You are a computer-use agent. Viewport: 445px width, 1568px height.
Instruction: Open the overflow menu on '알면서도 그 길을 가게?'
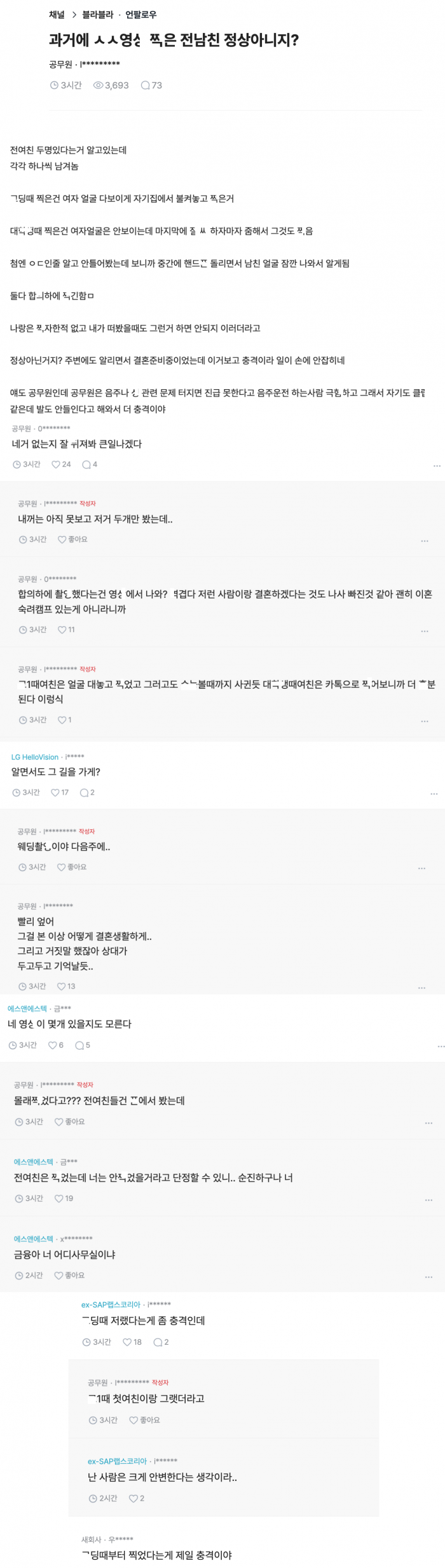tap(434, 794)
